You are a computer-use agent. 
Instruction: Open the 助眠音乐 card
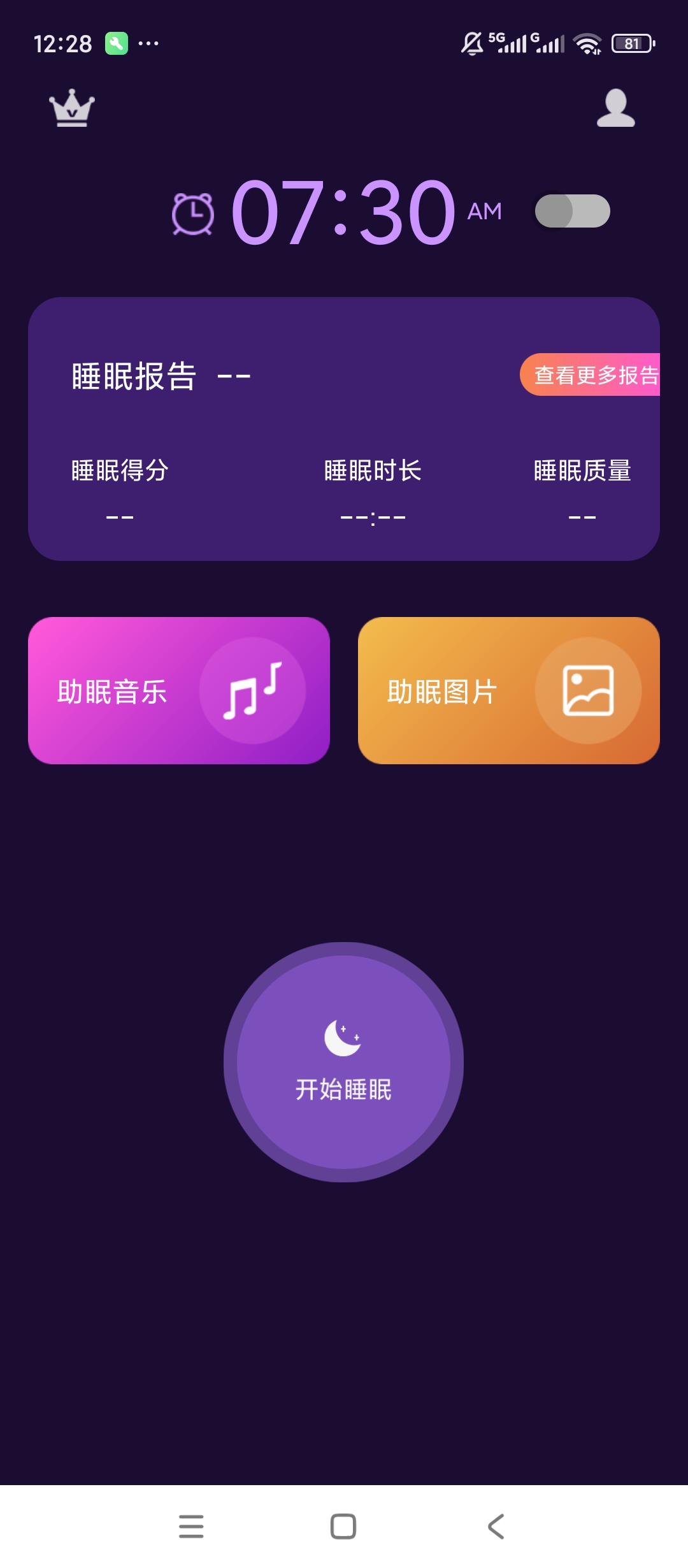(179, 690)
